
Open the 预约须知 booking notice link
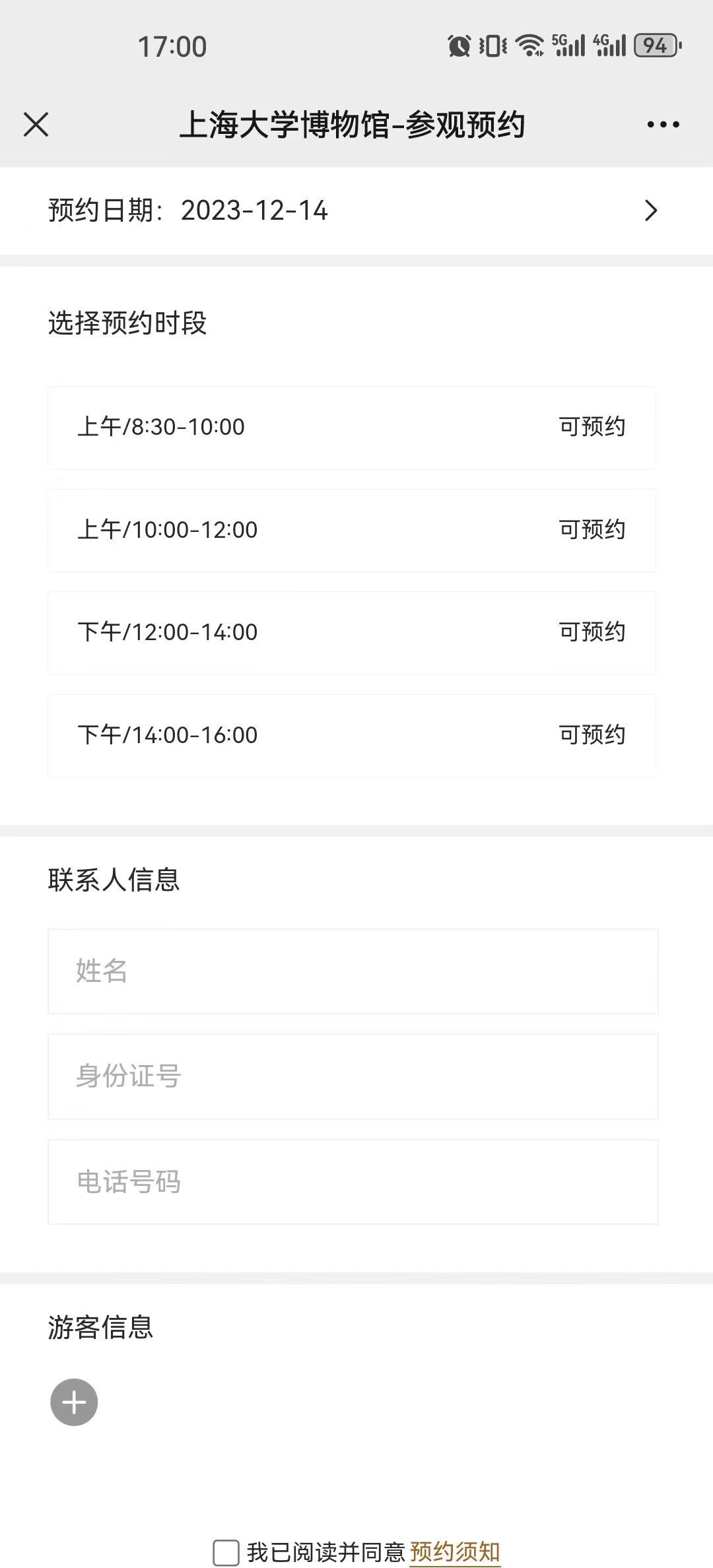tap(455, 1552)
